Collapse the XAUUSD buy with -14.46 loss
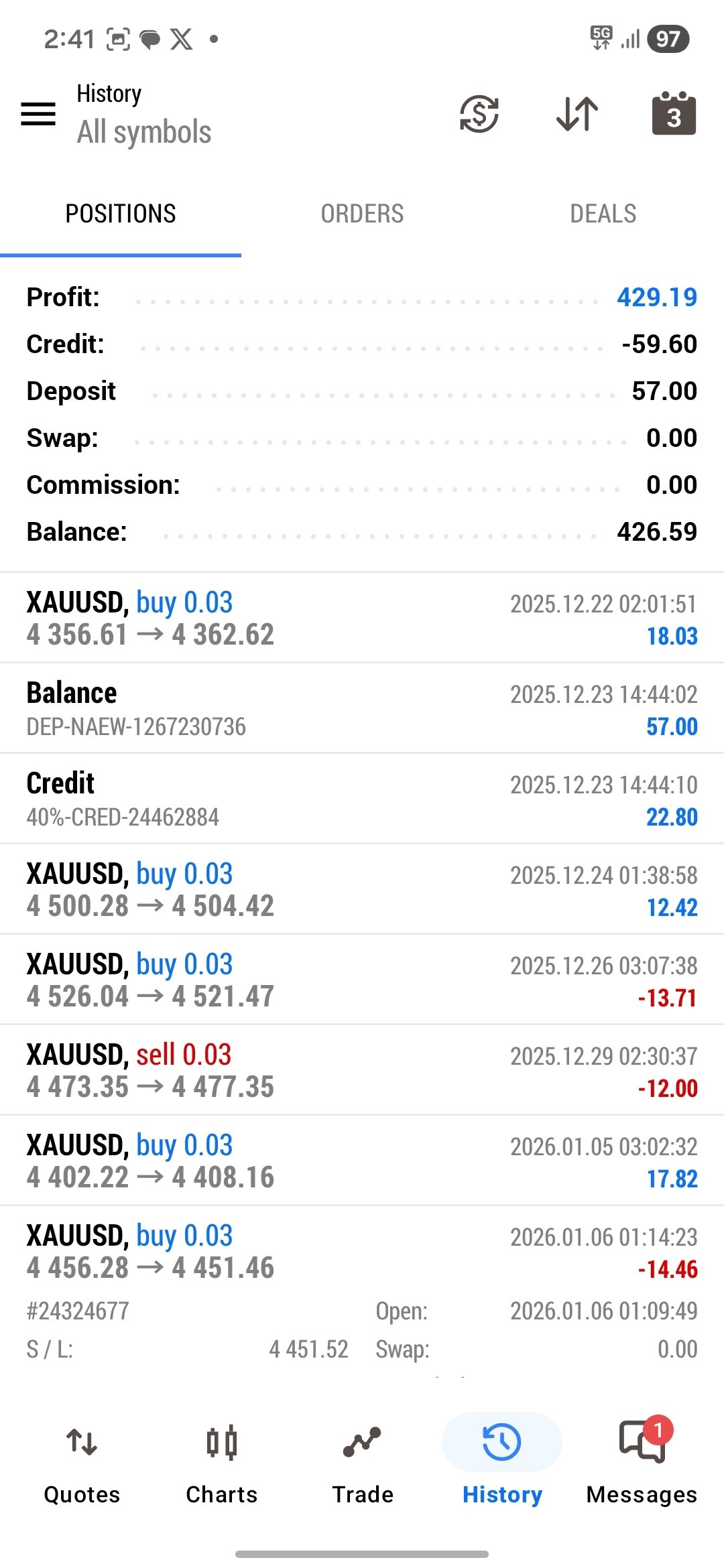This screenshot has height=1568, width=724. (362, 1251)
